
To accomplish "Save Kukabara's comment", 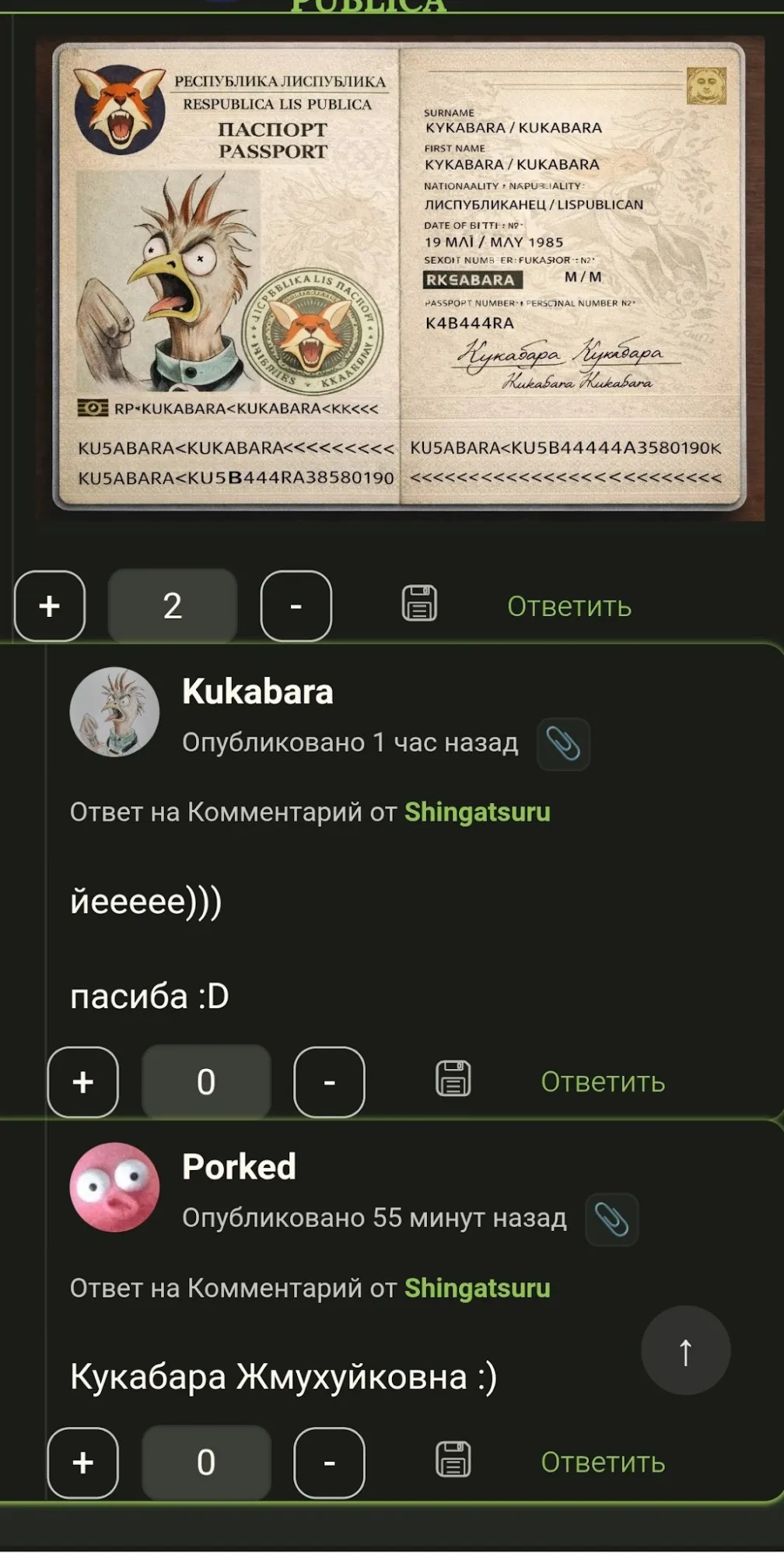I will point(453,1079).
